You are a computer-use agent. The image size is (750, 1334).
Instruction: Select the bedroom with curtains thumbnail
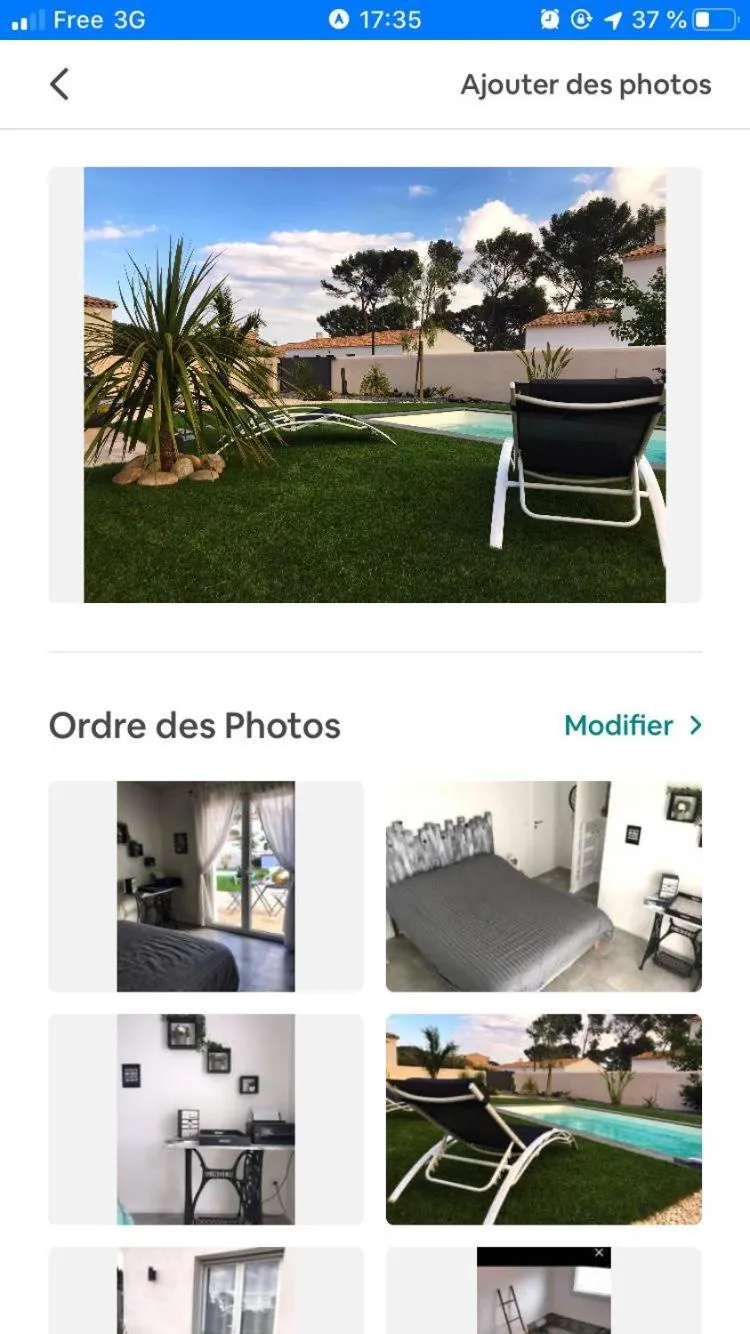(x=206, y=887)
